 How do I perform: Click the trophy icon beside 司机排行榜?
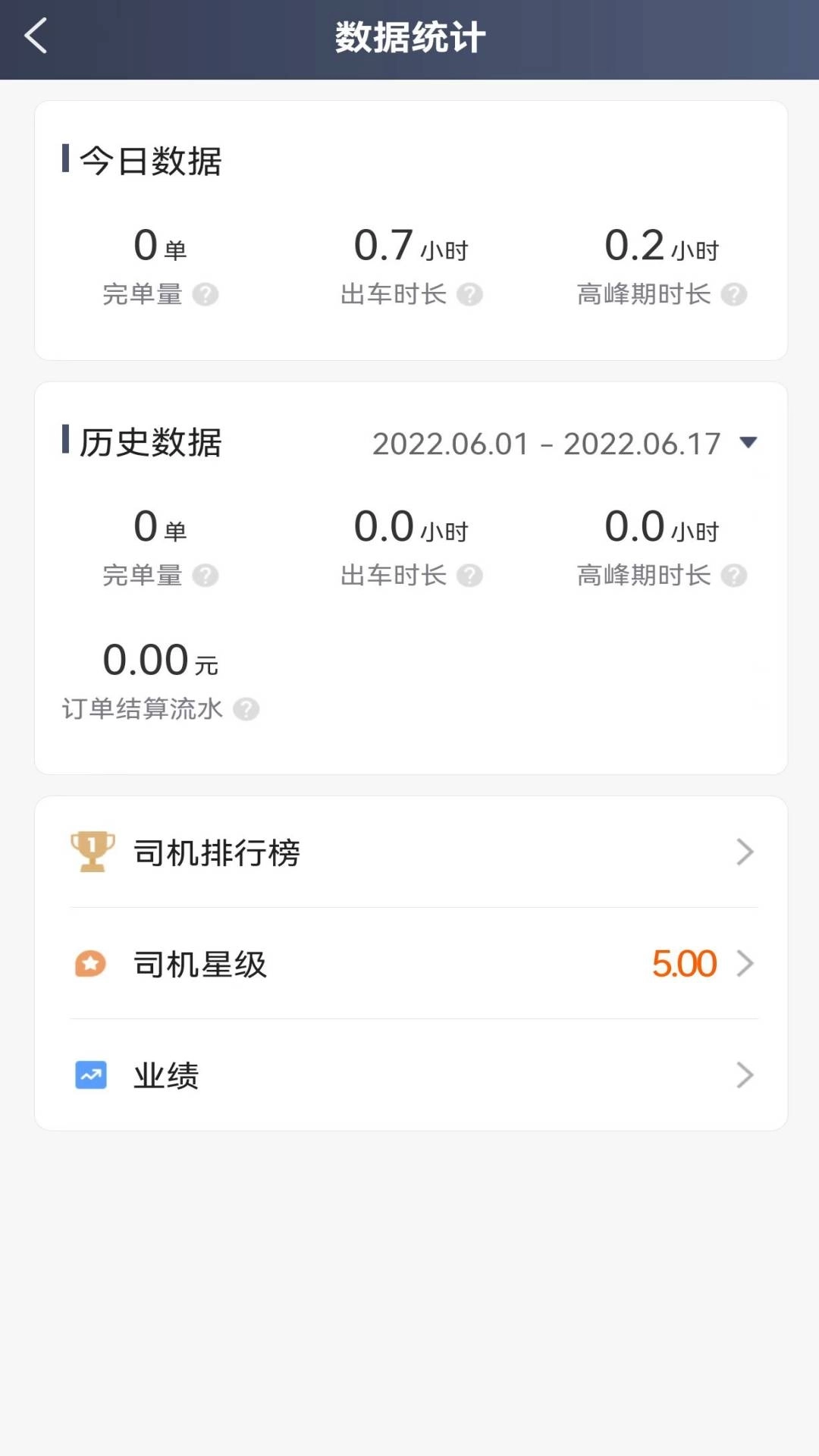tap(91, 852)
